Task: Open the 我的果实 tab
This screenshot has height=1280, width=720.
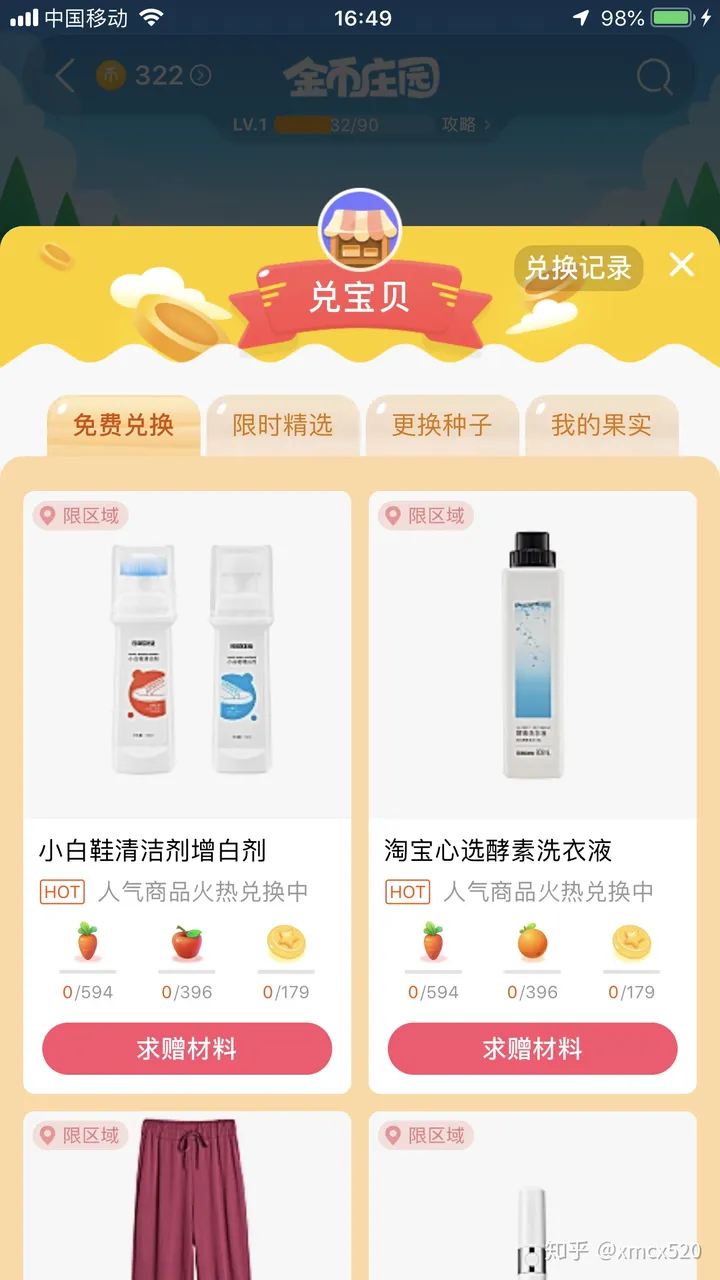Action: pos(601,425)
